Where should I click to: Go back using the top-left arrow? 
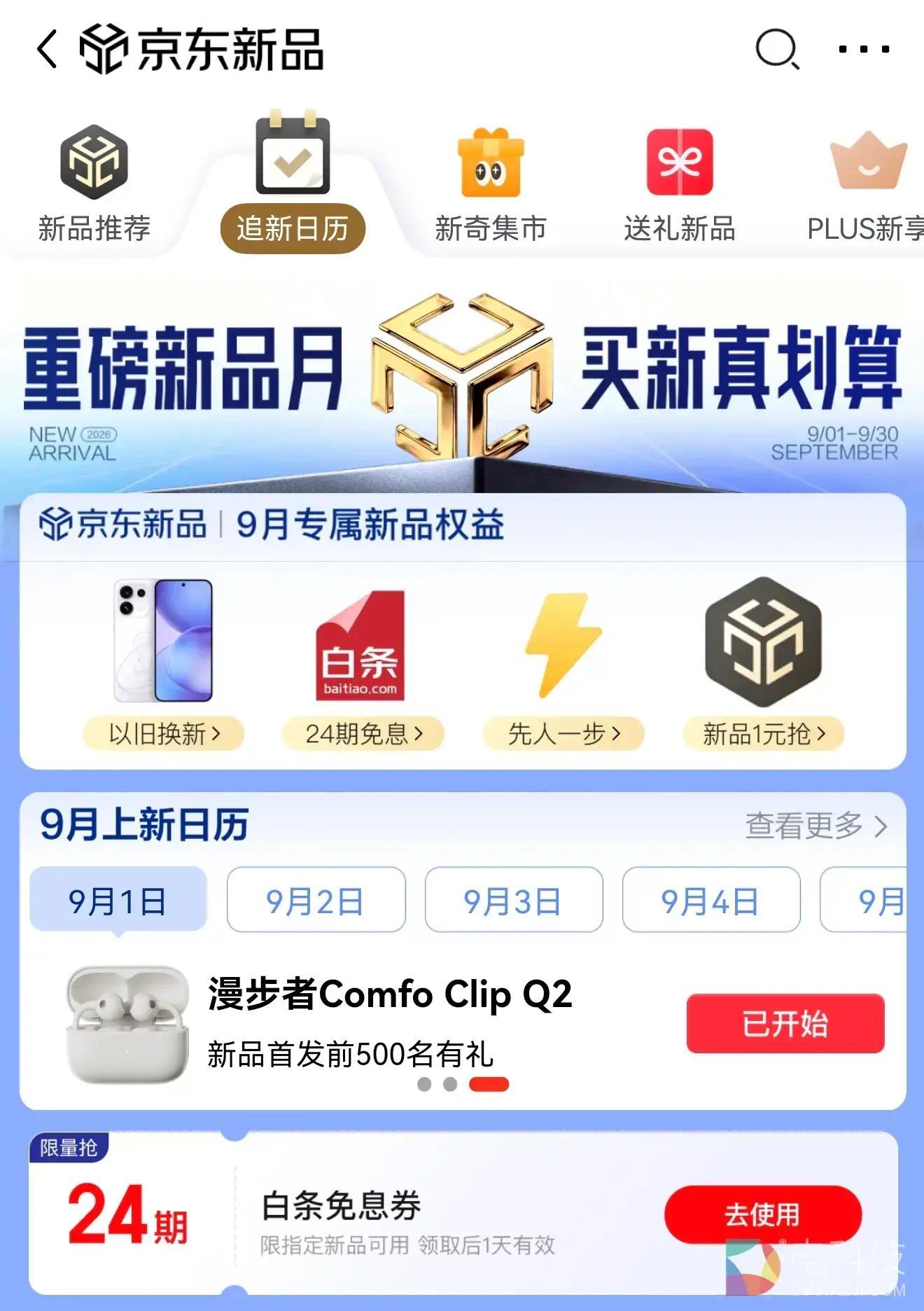coord(47,49)
